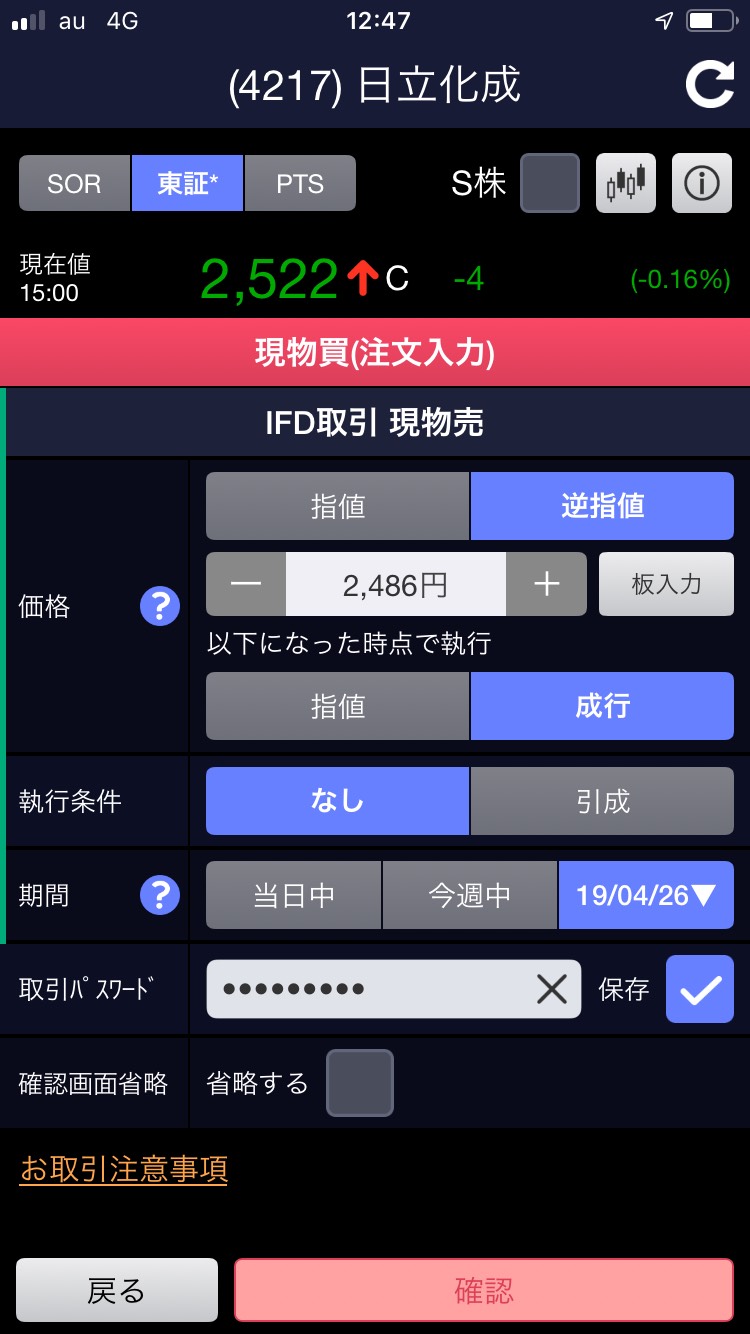Switch to the PTS market

coord(300,183)
